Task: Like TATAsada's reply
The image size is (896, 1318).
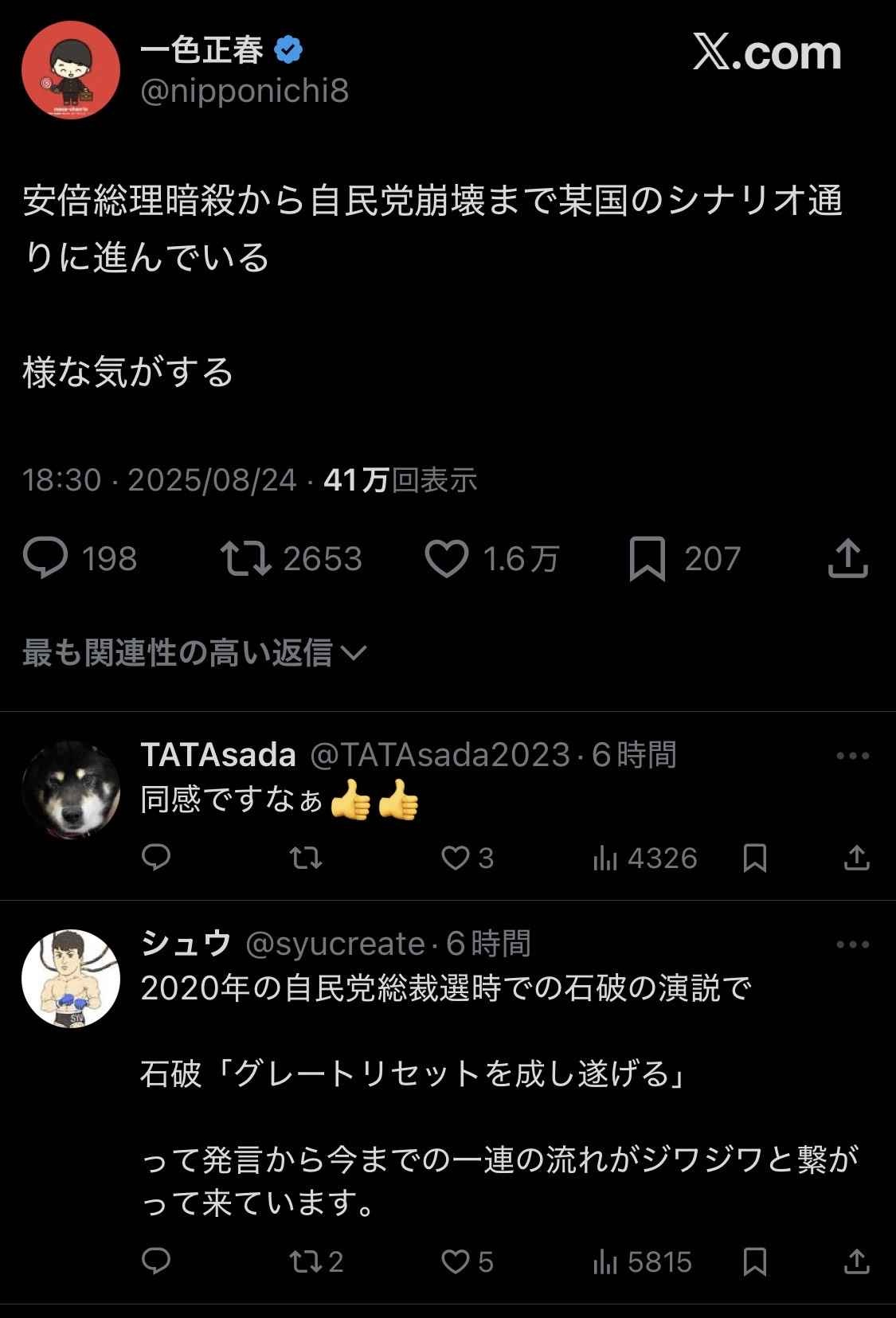Action: [456, 858]
